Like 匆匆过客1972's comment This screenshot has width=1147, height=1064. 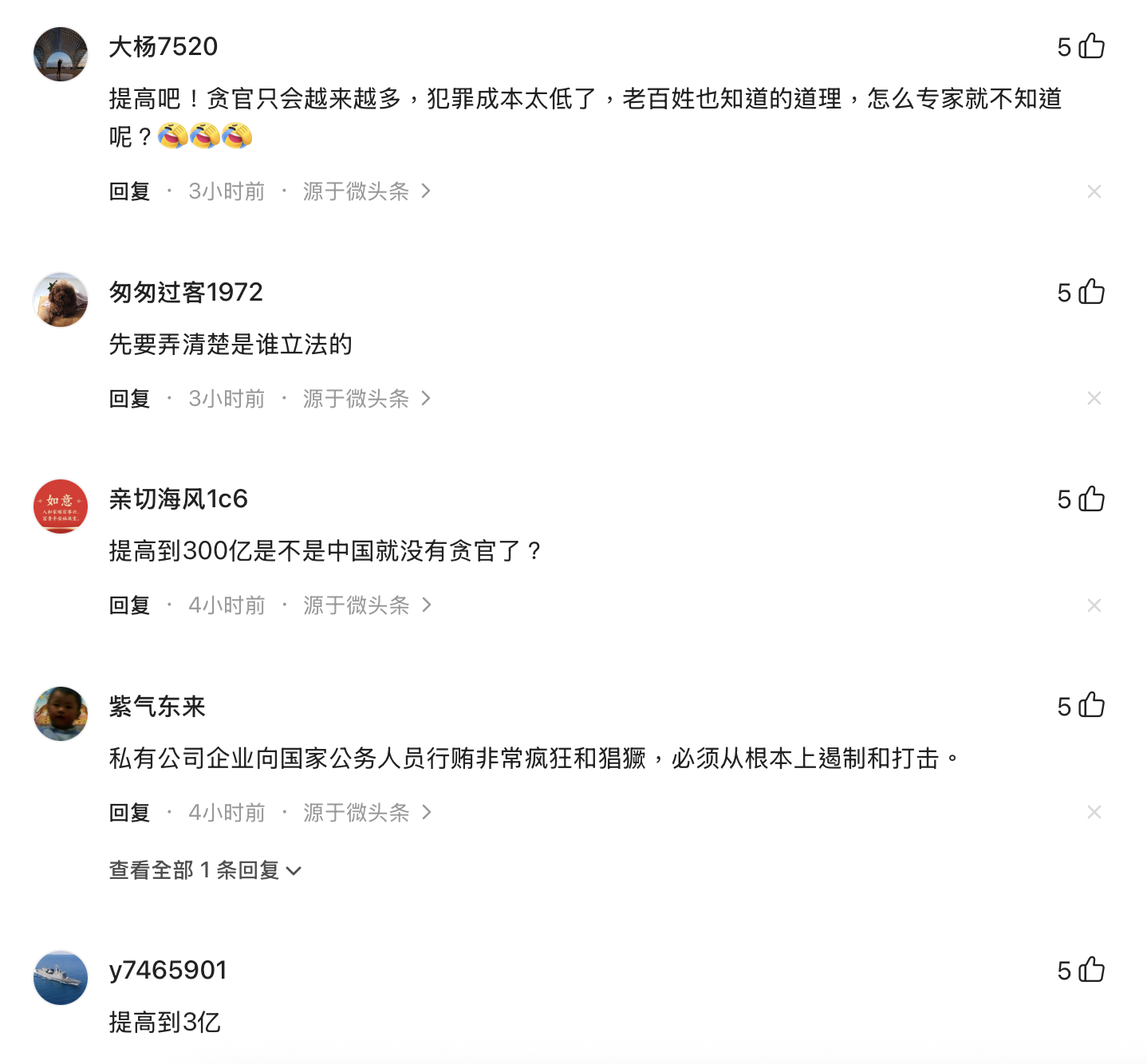1090,293
